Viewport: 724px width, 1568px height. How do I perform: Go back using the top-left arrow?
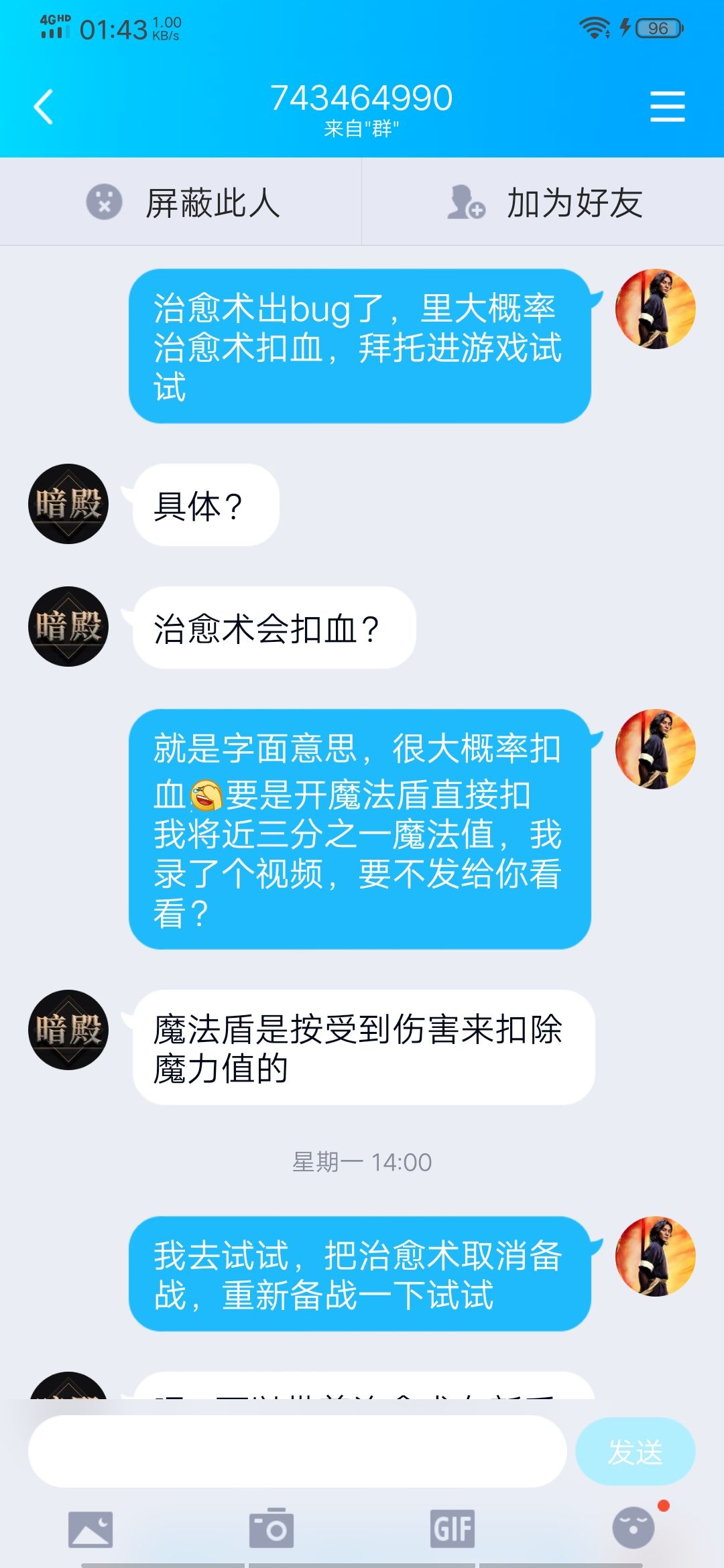click(44, 107)
